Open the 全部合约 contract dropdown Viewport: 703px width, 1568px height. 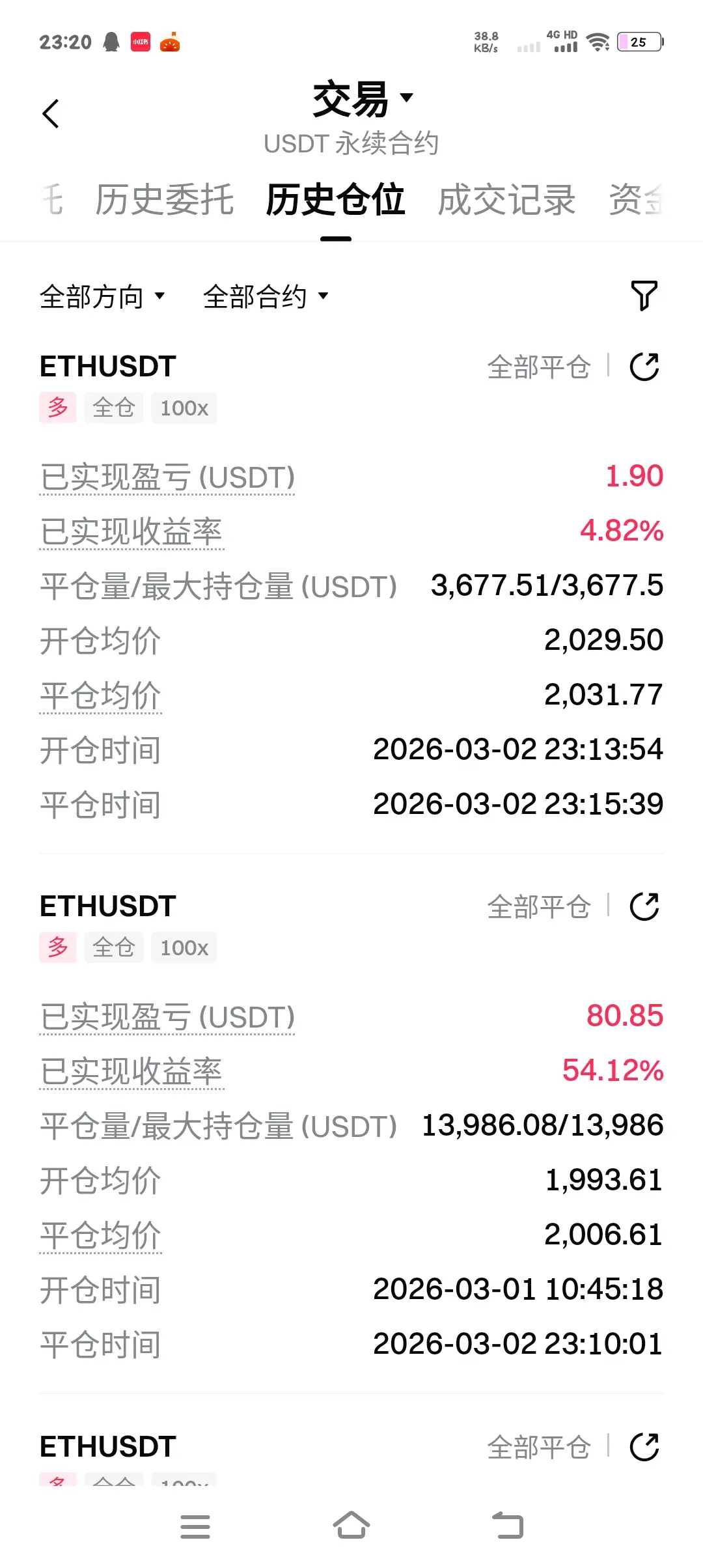click(x=266, y=297)
